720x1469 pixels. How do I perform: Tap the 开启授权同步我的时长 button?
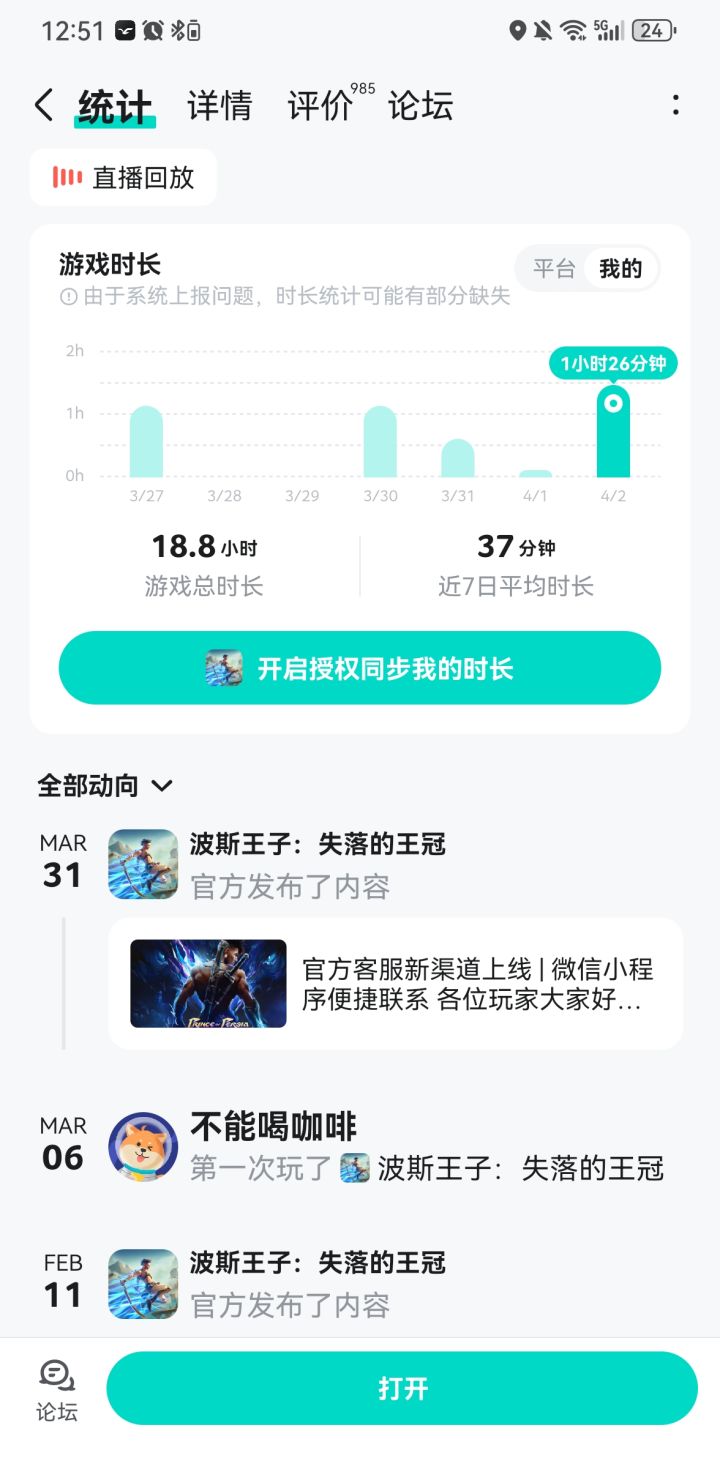click(x=359, y=667)
